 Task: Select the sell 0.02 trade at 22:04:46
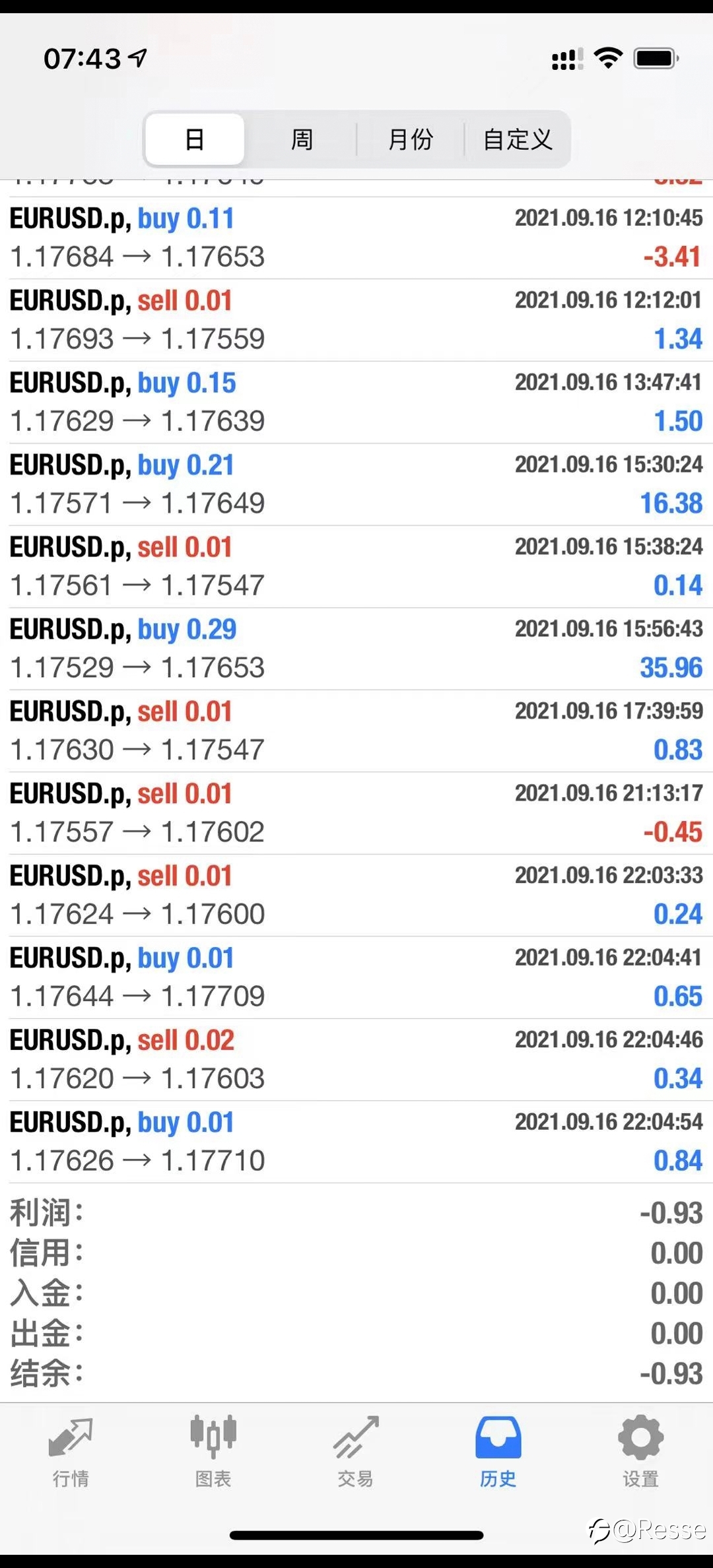[x=356, y=1060]
